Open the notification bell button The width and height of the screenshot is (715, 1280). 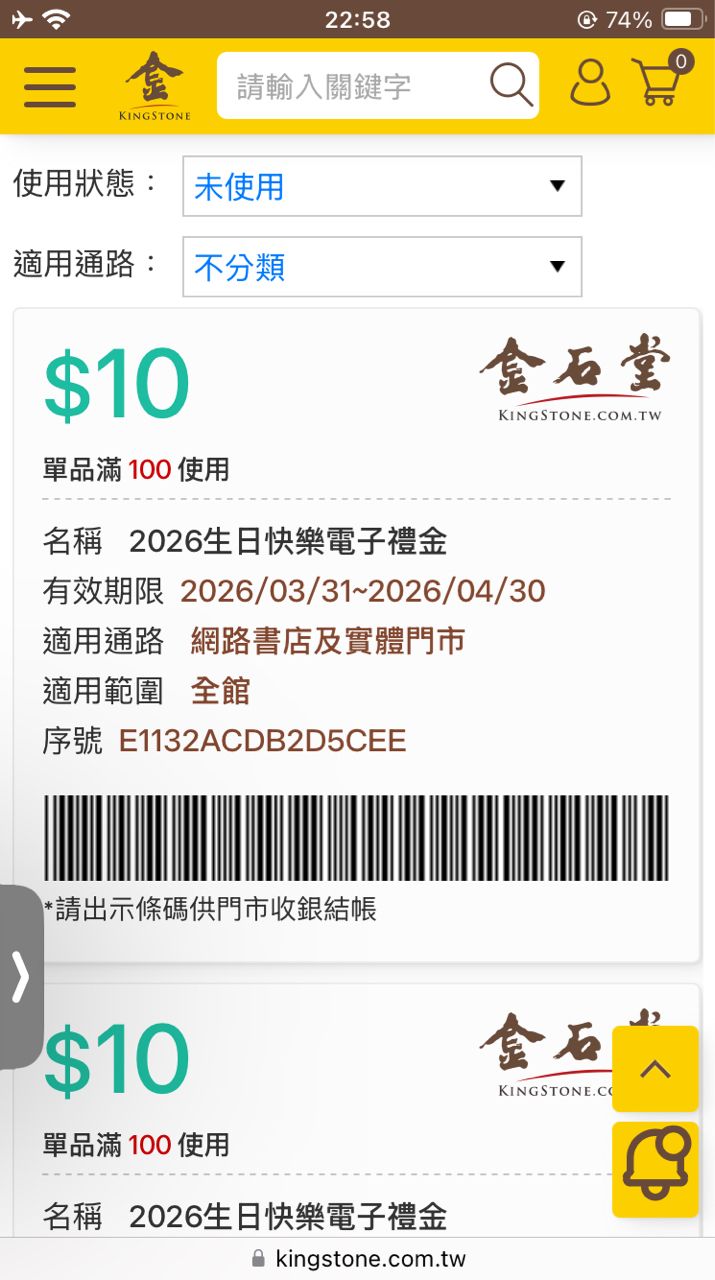pyautogui.click(x=655, y=1169)
